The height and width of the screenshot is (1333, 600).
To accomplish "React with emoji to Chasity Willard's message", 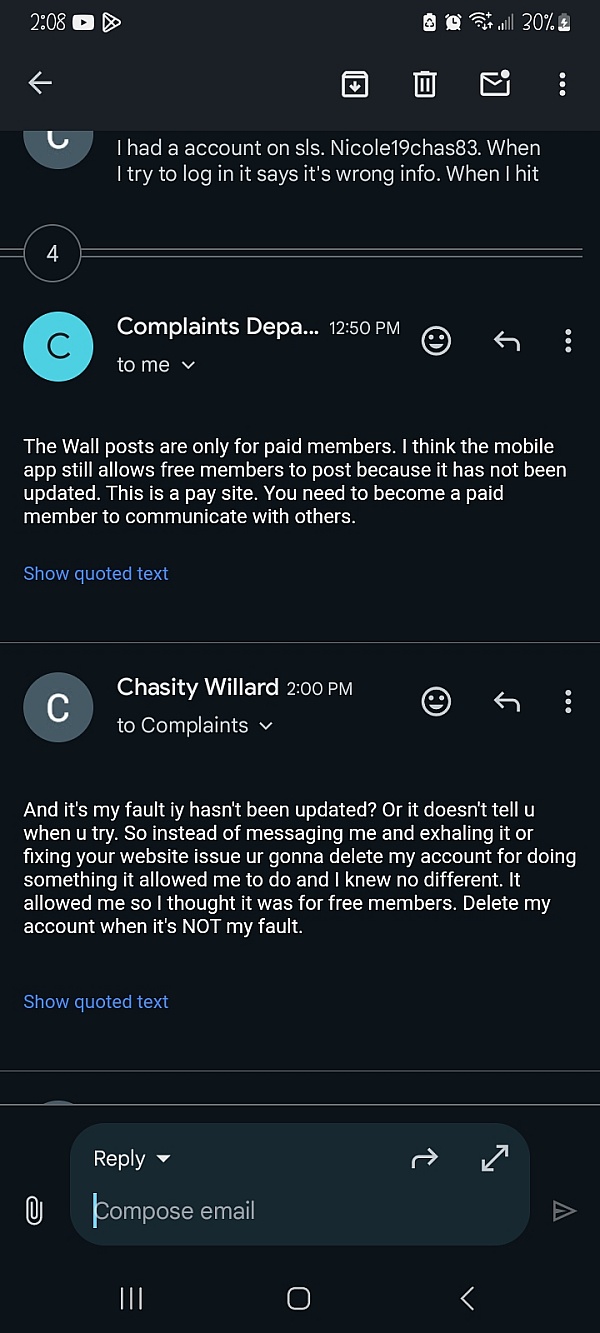I will 436,702.
